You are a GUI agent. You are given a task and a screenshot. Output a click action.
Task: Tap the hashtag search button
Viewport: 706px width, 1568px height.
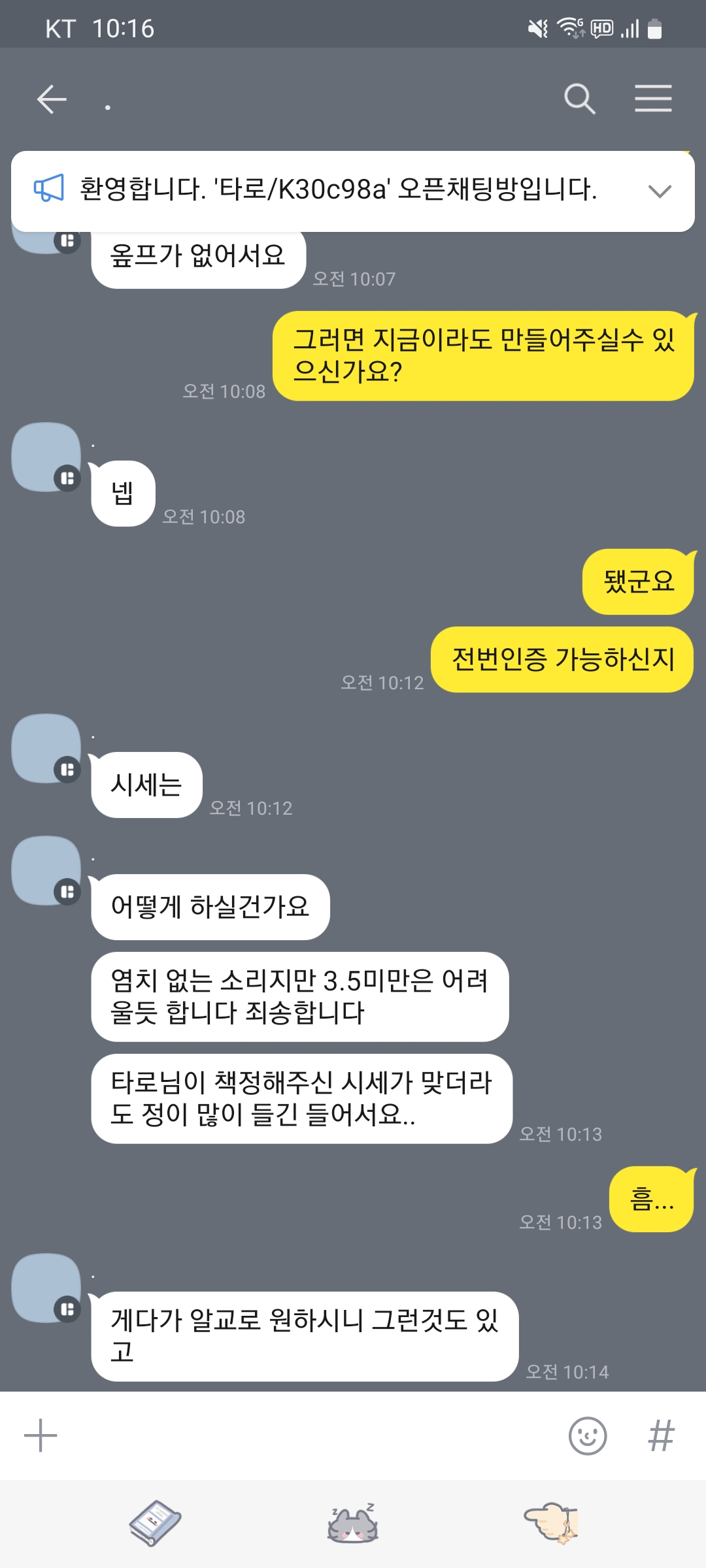pyautogui.click(x=661, y=1435)
